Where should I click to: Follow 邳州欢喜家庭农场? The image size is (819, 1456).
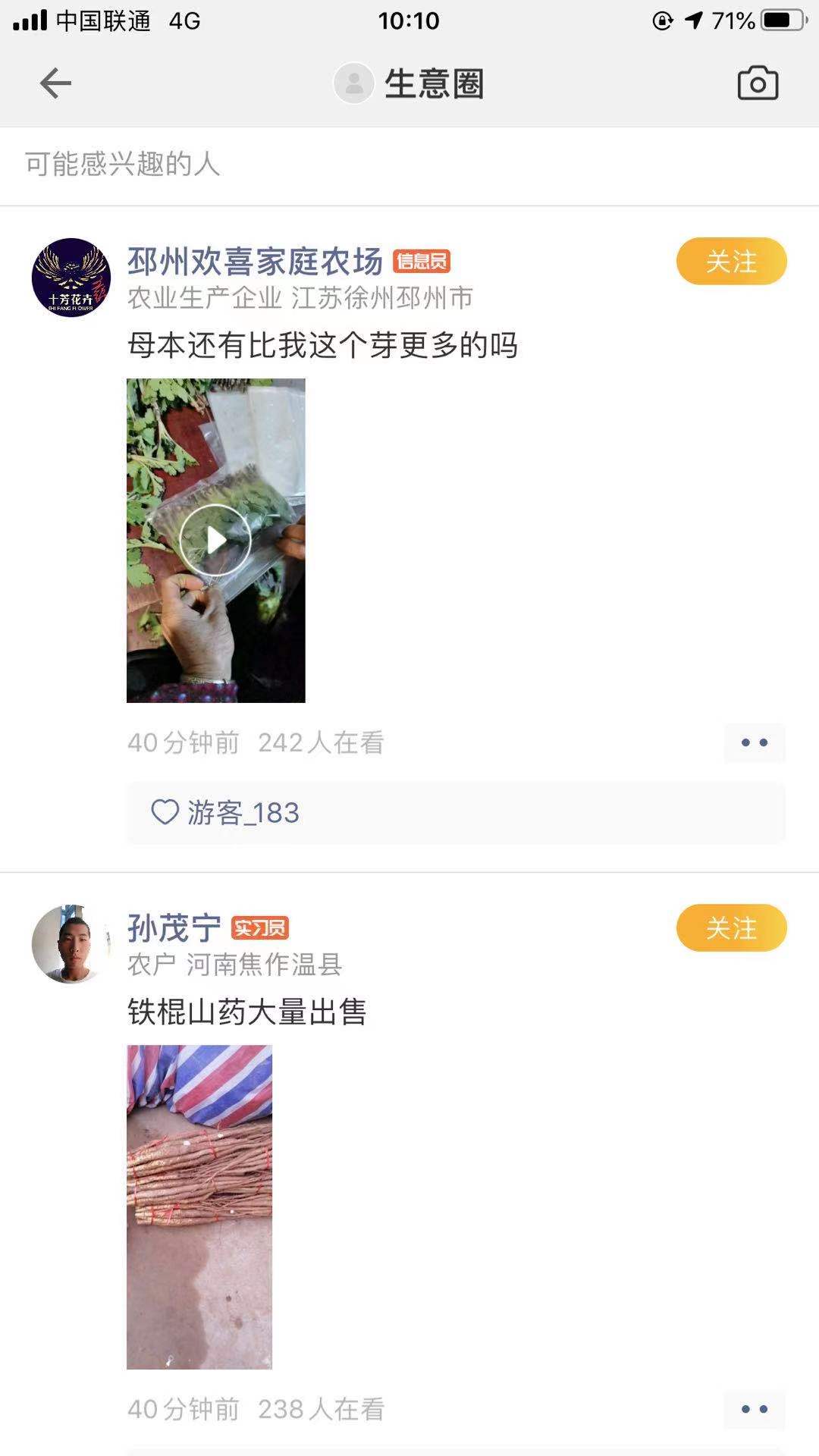coord(731,262)
